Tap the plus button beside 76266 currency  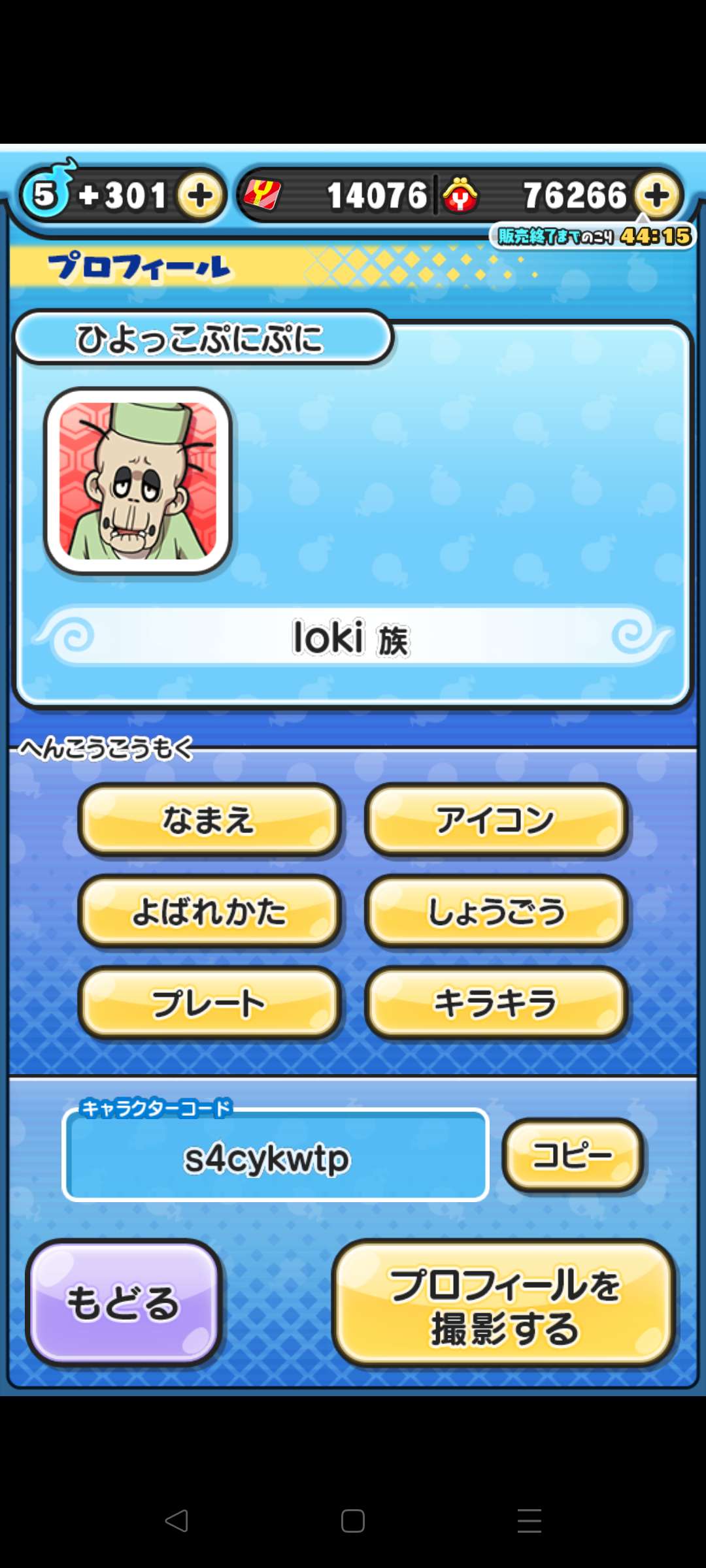(656, 195)
